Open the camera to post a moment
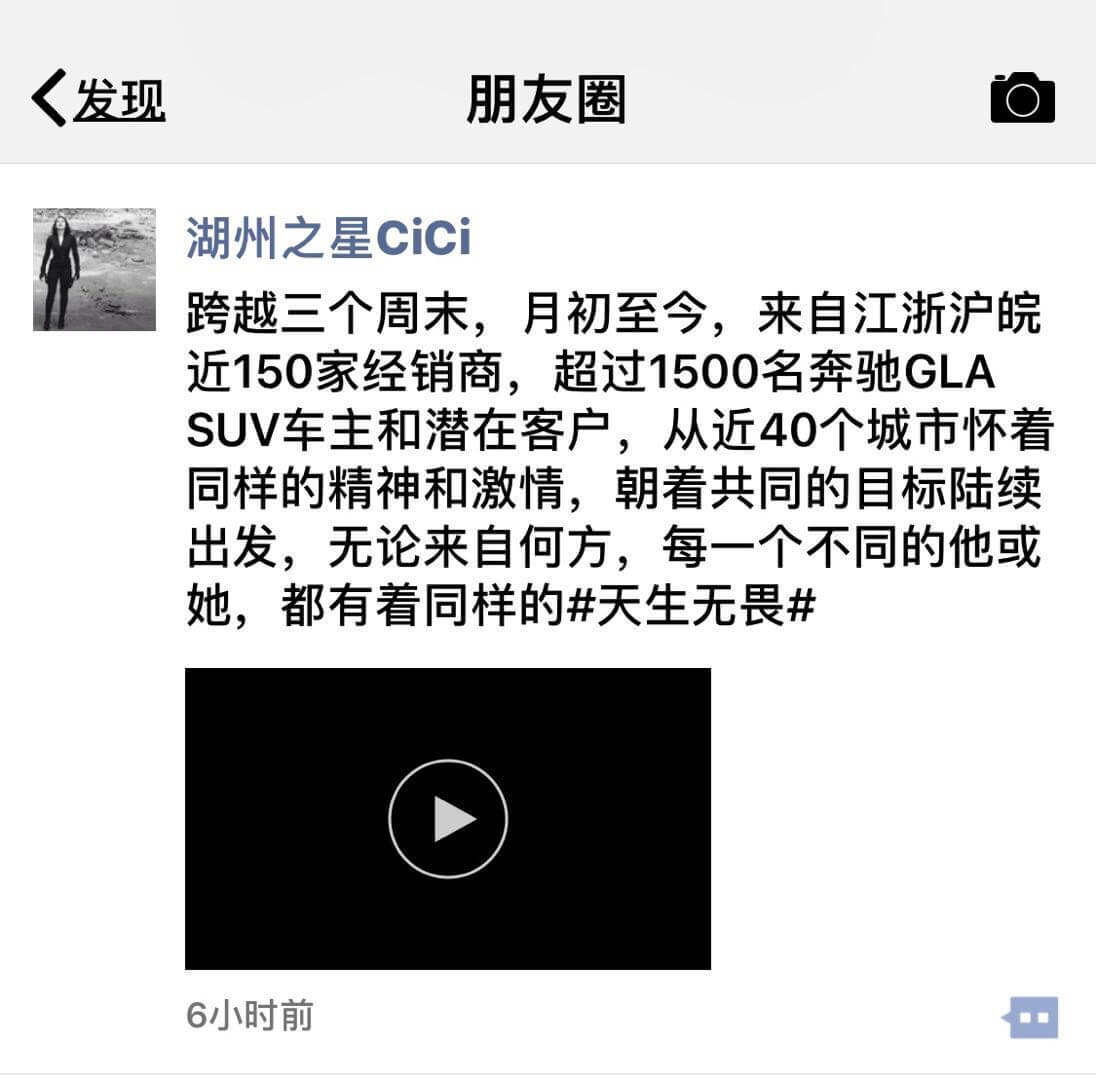 1022,98
